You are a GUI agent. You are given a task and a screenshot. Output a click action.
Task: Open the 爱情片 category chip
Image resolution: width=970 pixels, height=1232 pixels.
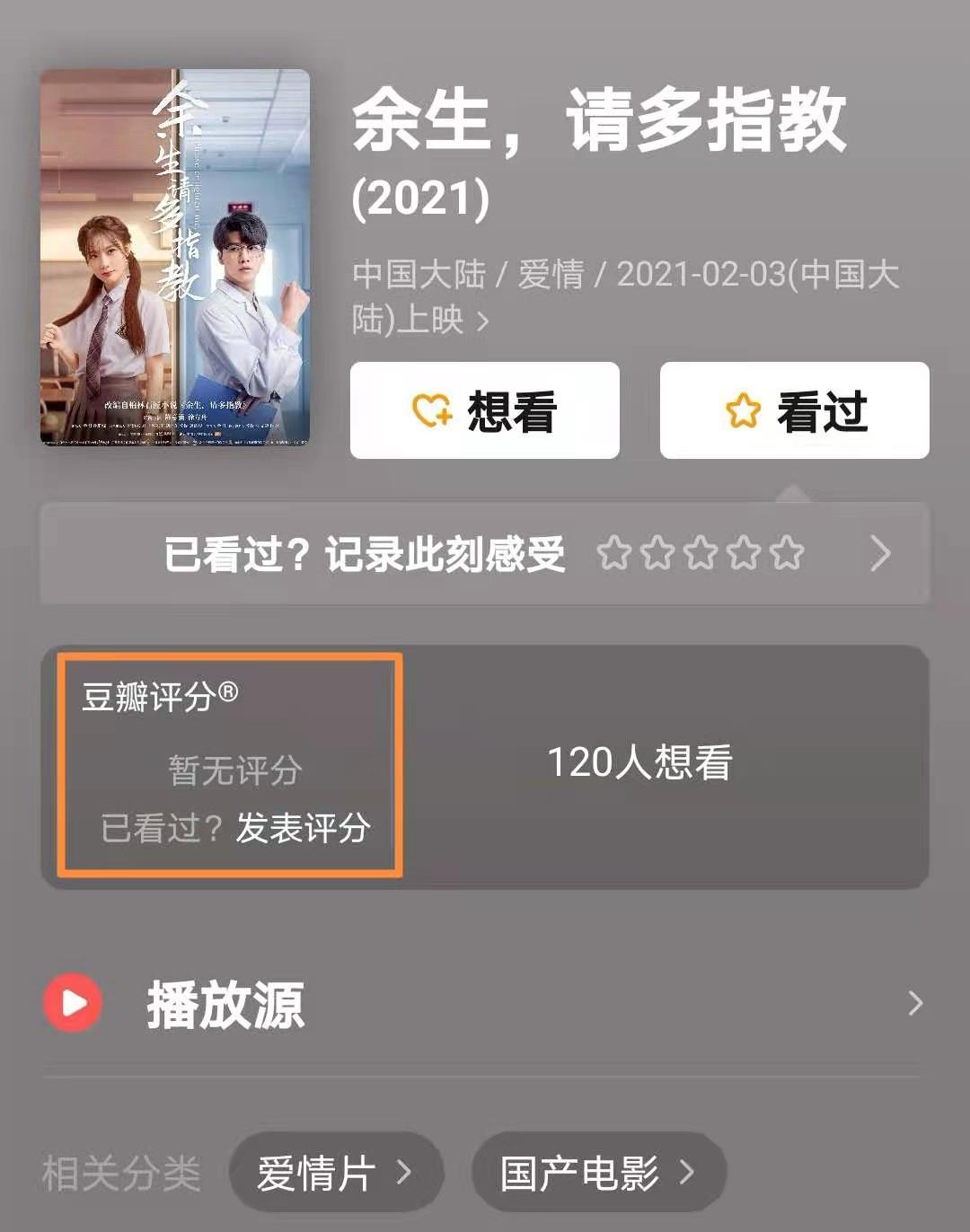point(335,1173)
